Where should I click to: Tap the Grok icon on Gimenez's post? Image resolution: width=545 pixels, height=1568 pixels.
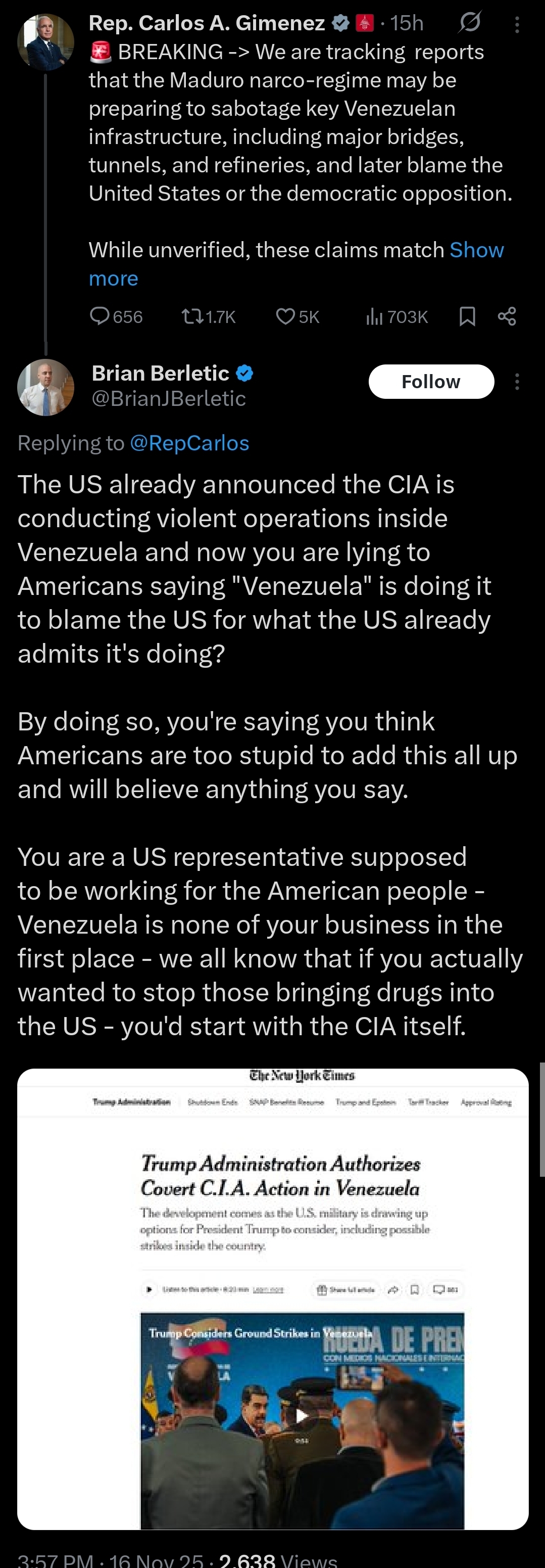click(470, 23)
